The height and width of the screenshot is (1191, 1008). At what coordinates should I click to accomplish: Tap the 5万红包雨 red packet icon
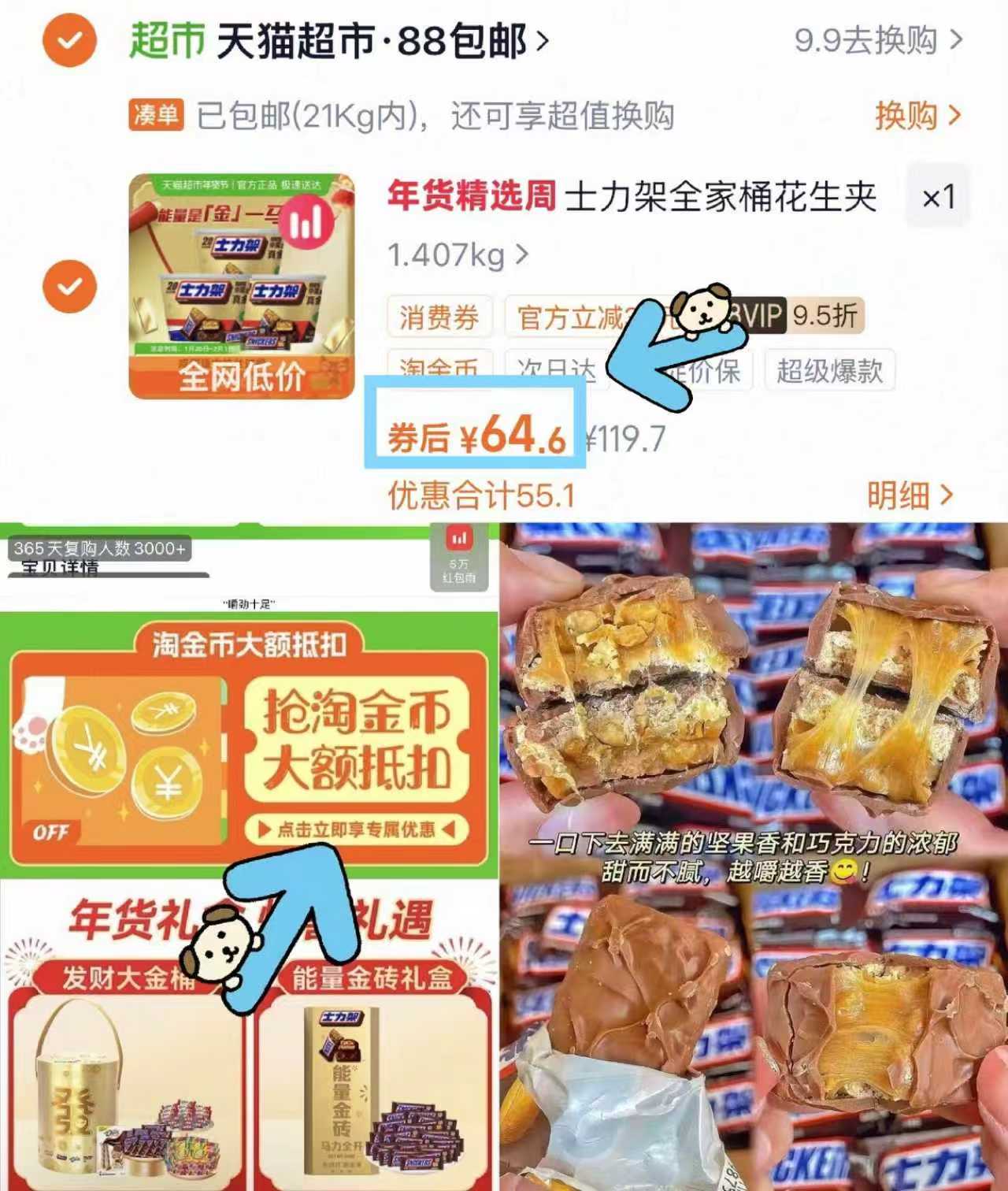pos(459,558)
